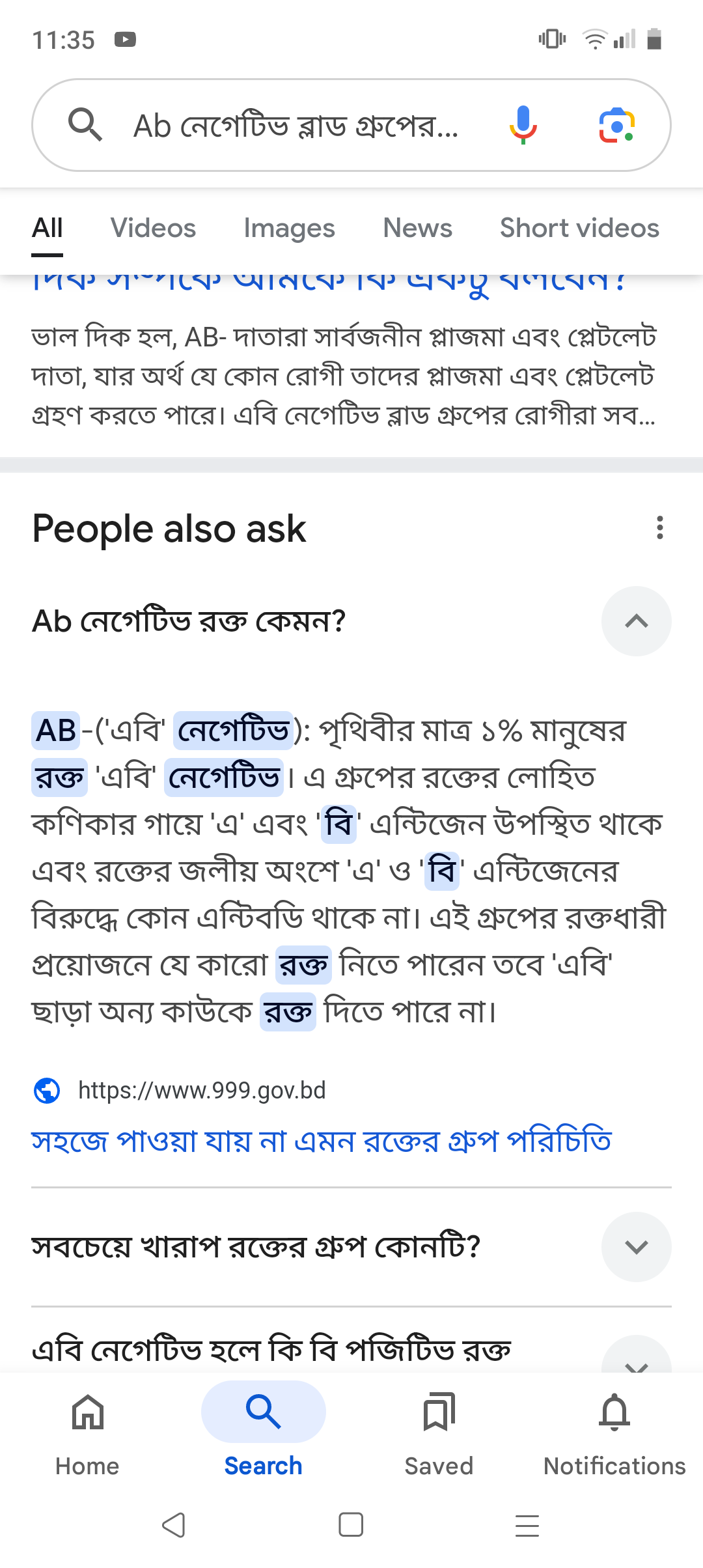Screen dimensions: 703x1568
Task: Start voice search with the microphone icon
Action: pyautogui.click(x=523, y=125)
